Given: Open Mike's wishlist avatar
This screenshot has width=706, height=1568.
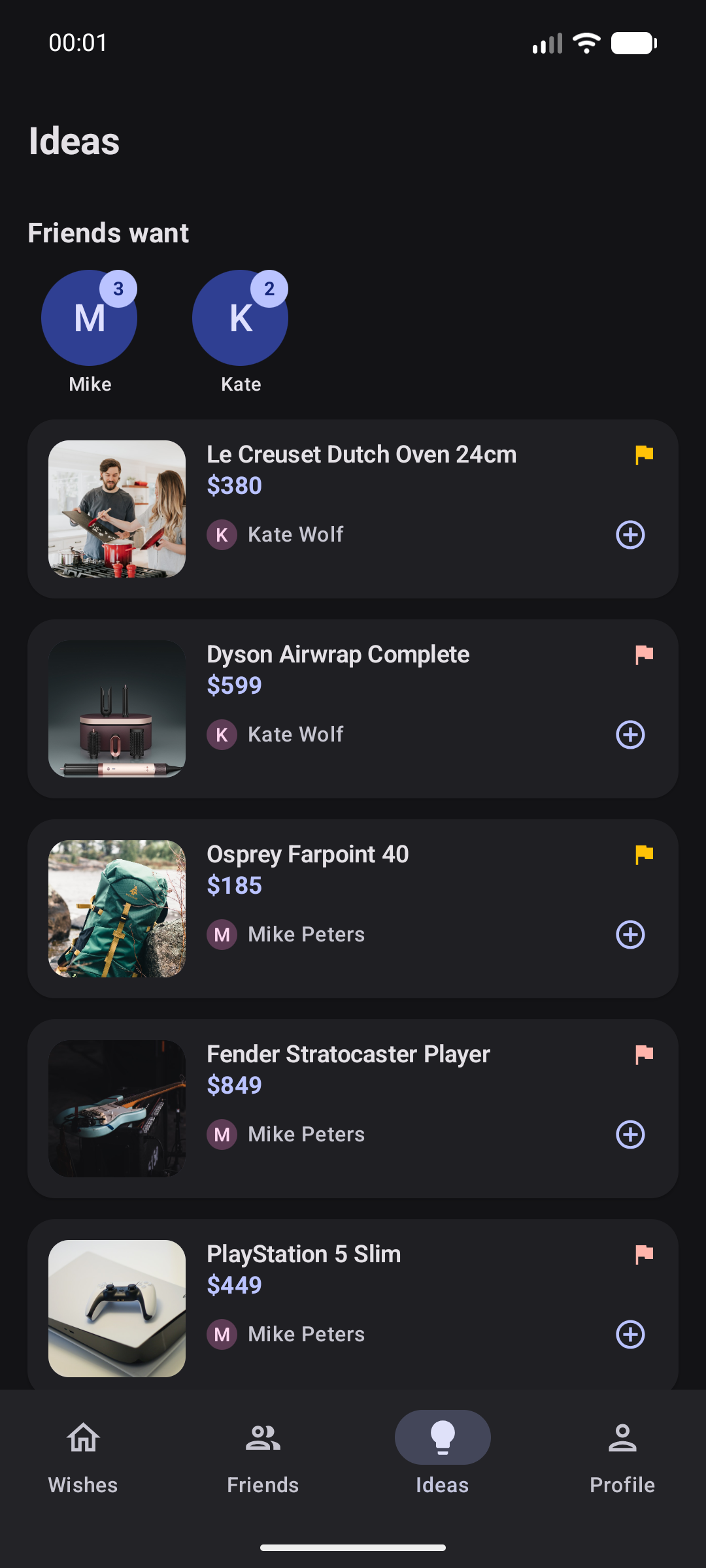Looking at the screenshot, I should [89, 318].
